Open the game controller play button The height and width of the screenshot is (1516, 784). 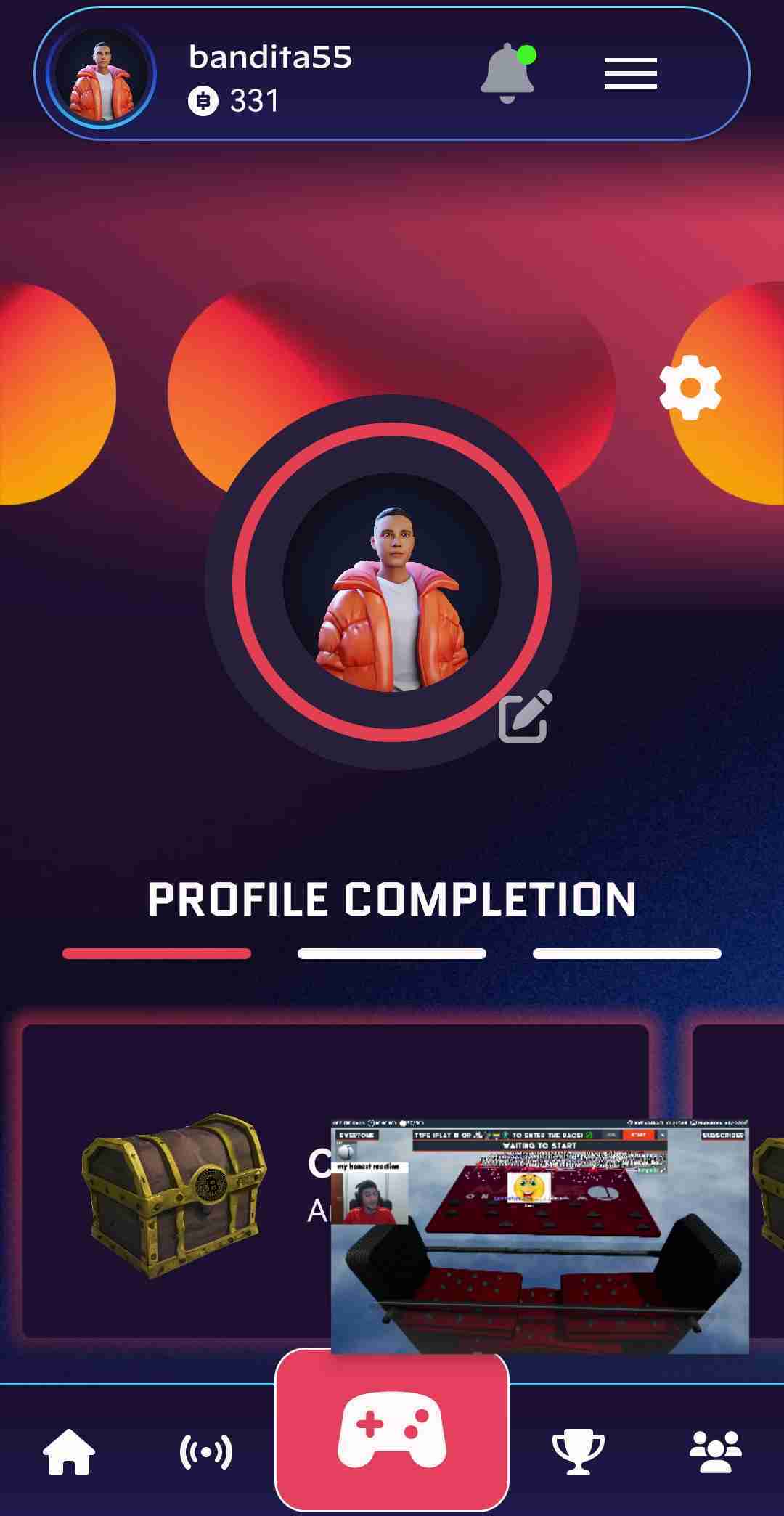pyautogui.click(x=392, y=1430)
